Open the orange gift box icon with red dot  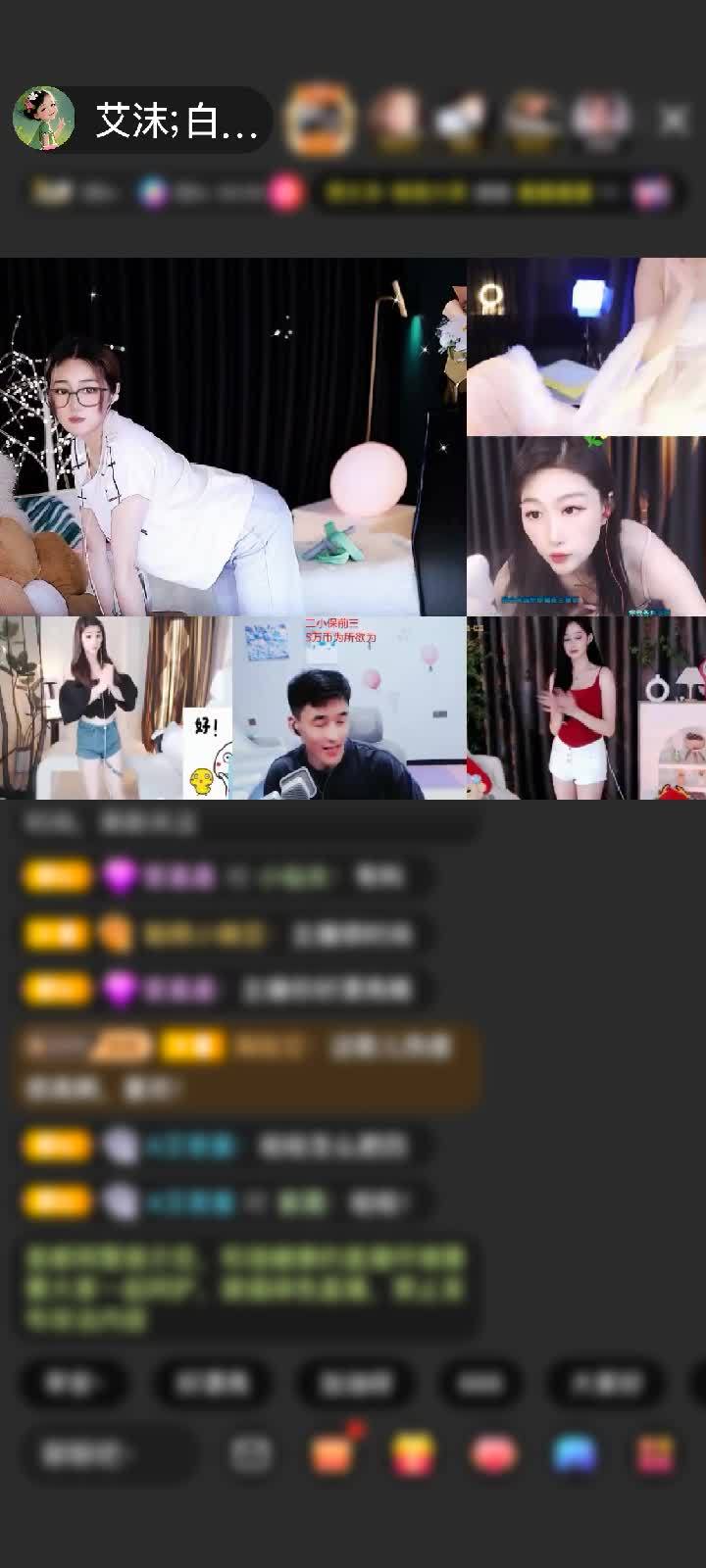(332, 1454)
